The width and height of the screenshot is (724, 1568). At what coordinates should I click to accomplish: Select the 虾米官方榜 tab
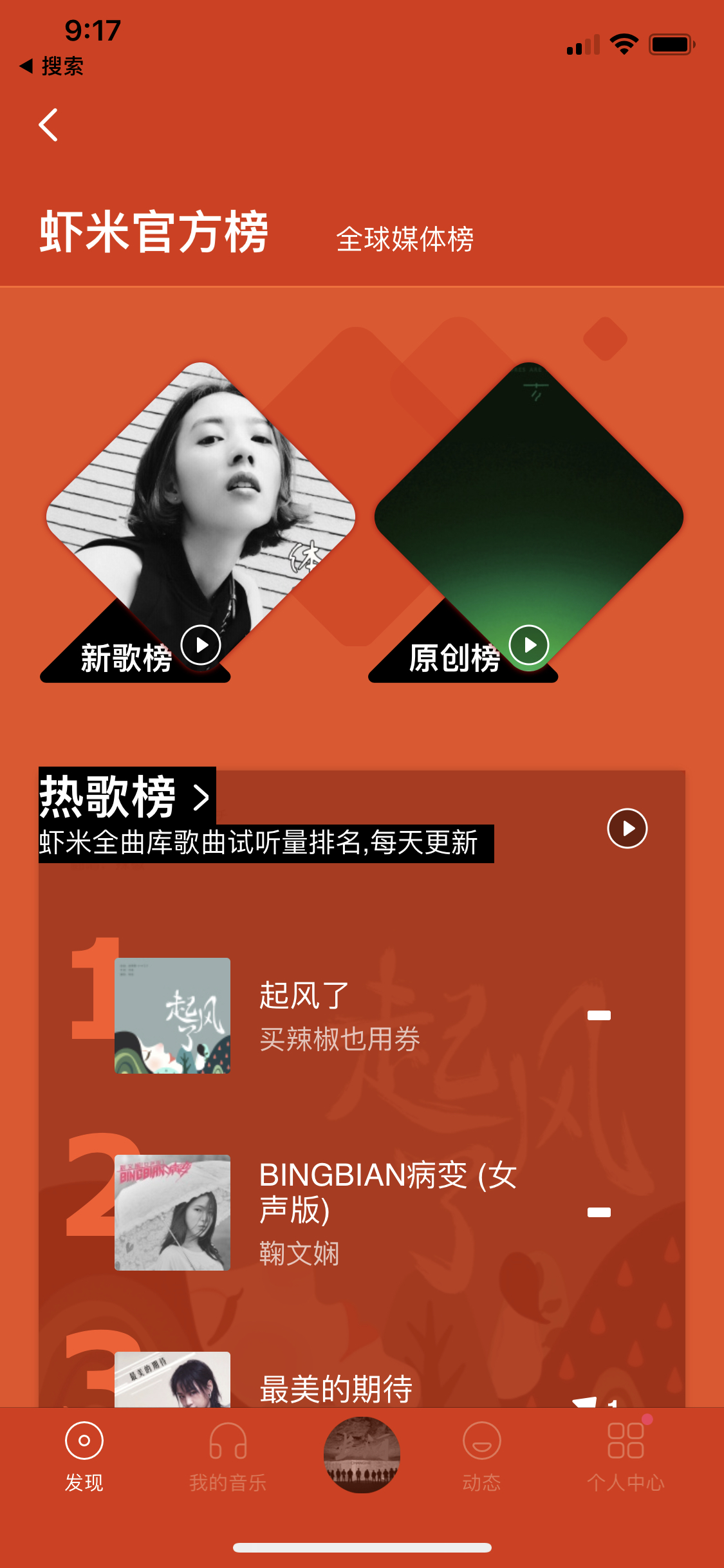154,232
